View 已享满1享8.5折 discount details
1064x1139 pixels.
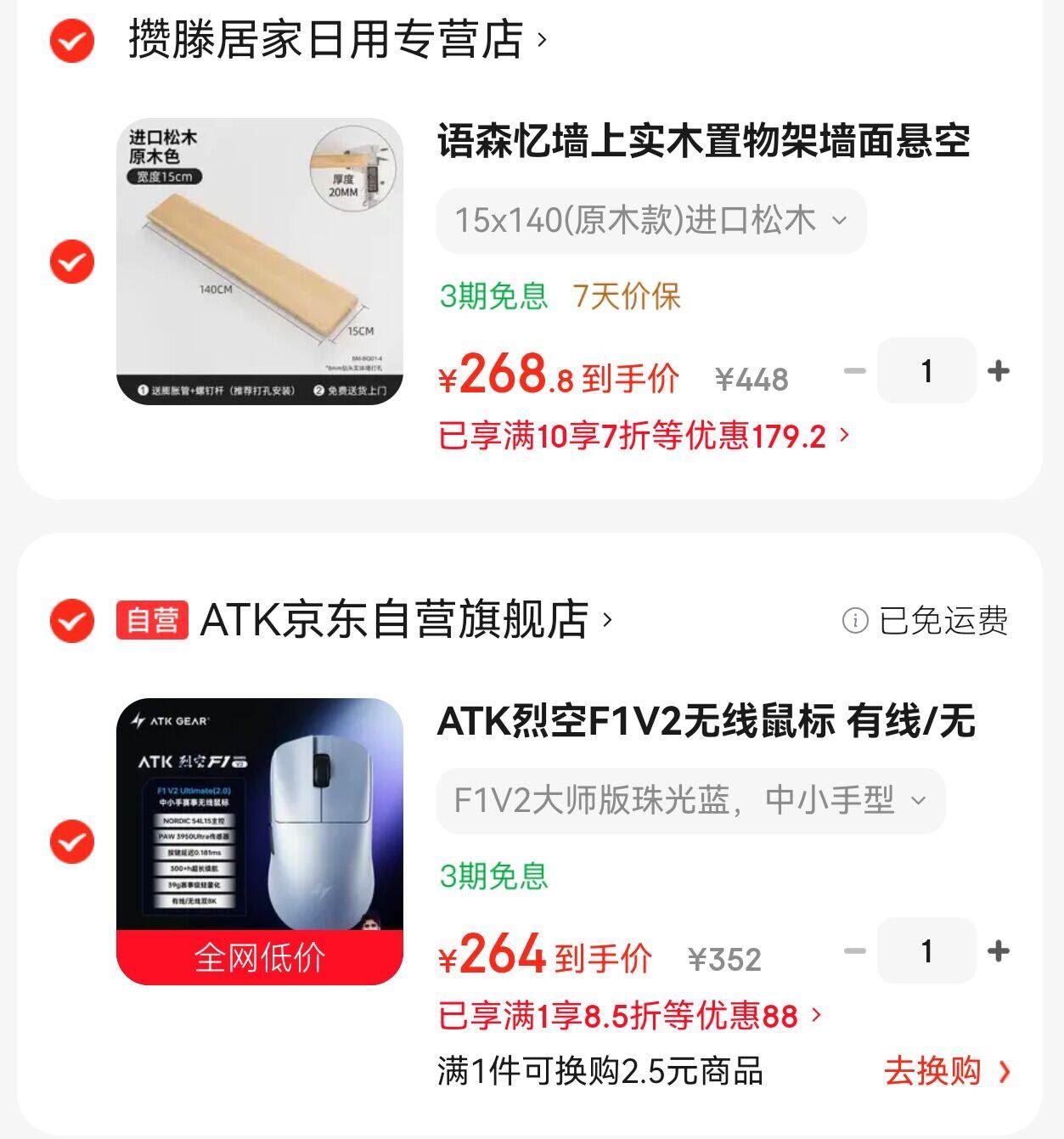[629, 1016]
